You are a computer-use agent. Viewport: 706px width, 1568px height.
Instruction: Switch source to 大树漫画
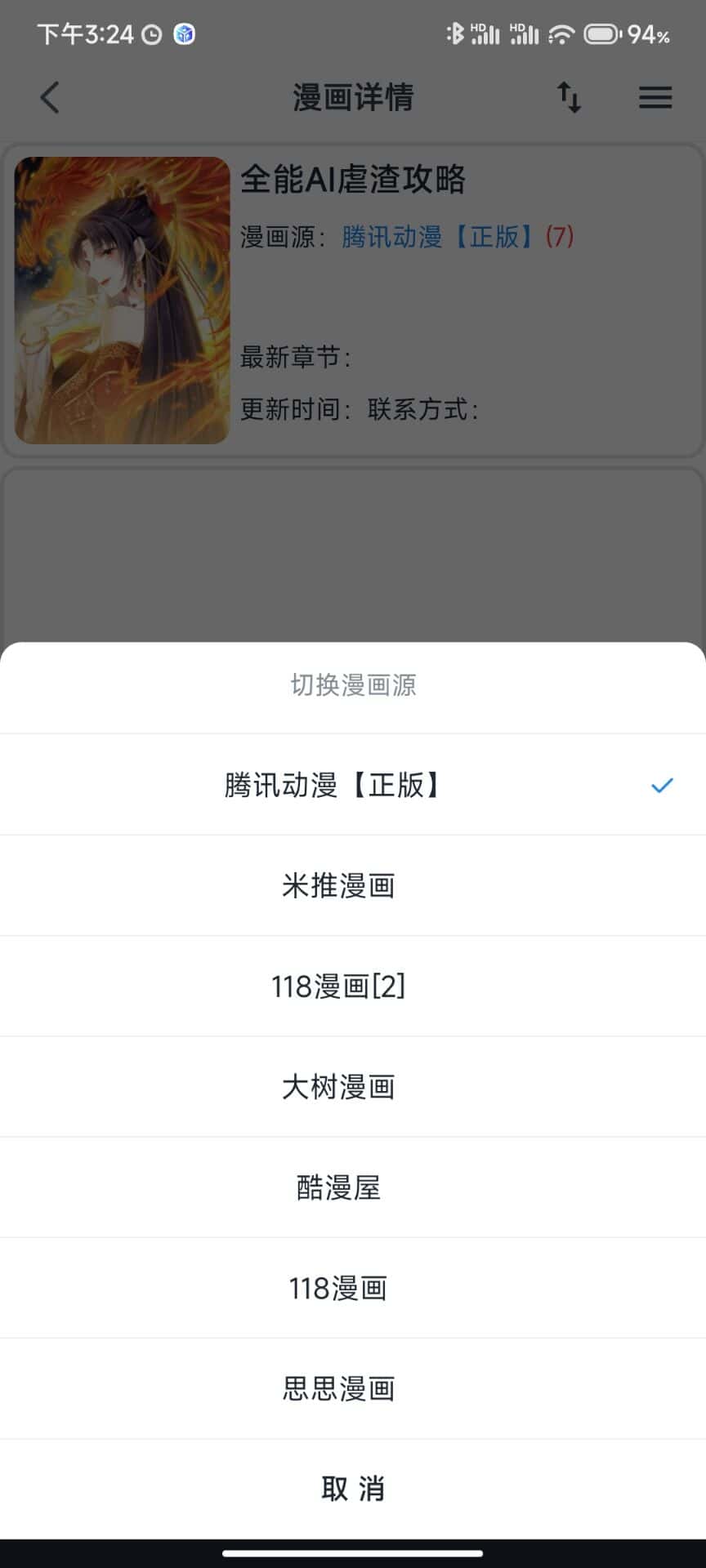[x=338, y=1087]
